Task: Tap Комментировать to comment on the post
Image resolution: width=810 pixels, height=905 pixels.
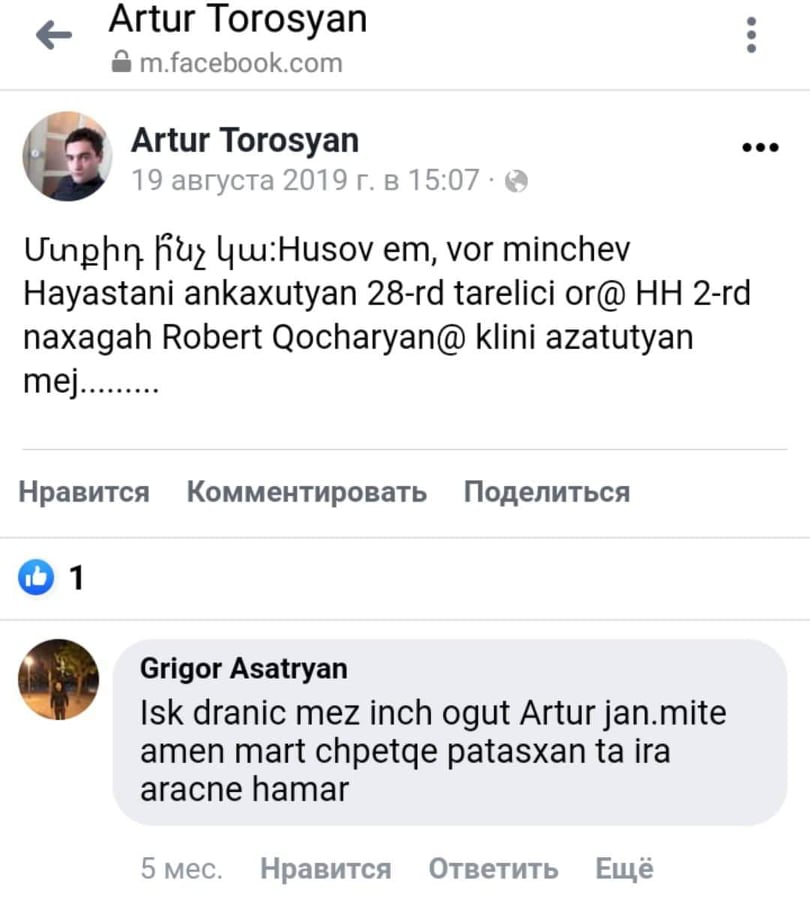Action: pyautogui.click(x=307, y=492)
